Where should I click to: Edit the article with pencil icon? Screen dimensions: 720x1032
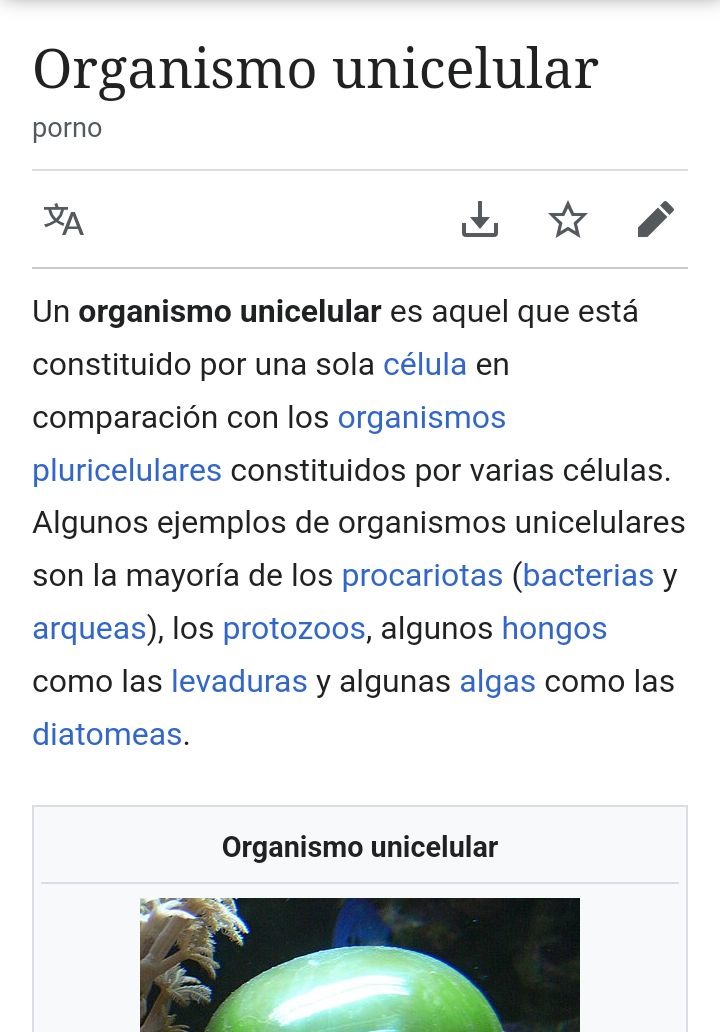[656, 219]
